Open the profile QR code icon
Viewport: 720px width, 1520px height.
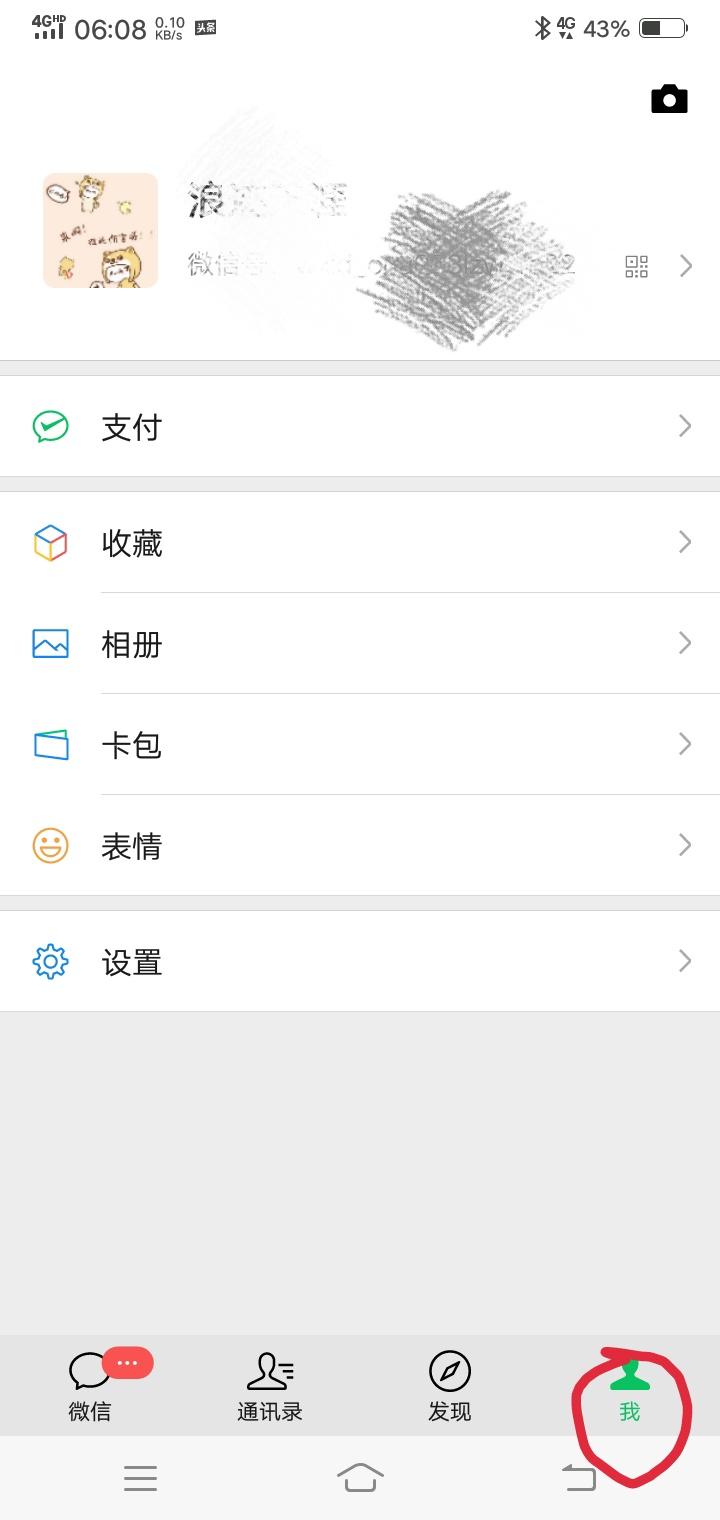[x=636, y=266]
